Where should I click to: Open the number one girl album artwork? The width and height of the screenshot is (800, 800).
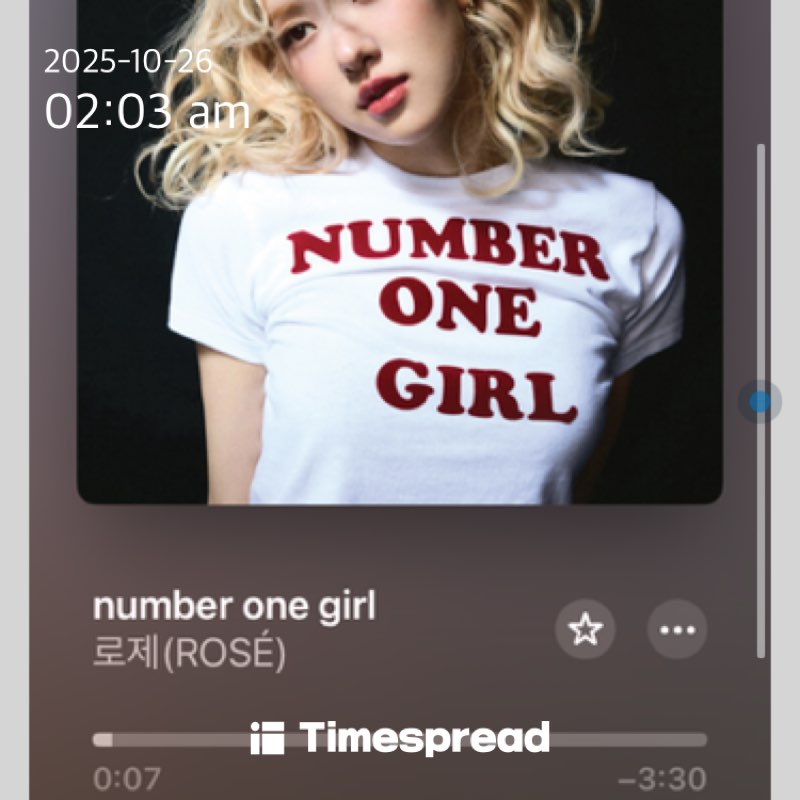click(x=400, y=250)
